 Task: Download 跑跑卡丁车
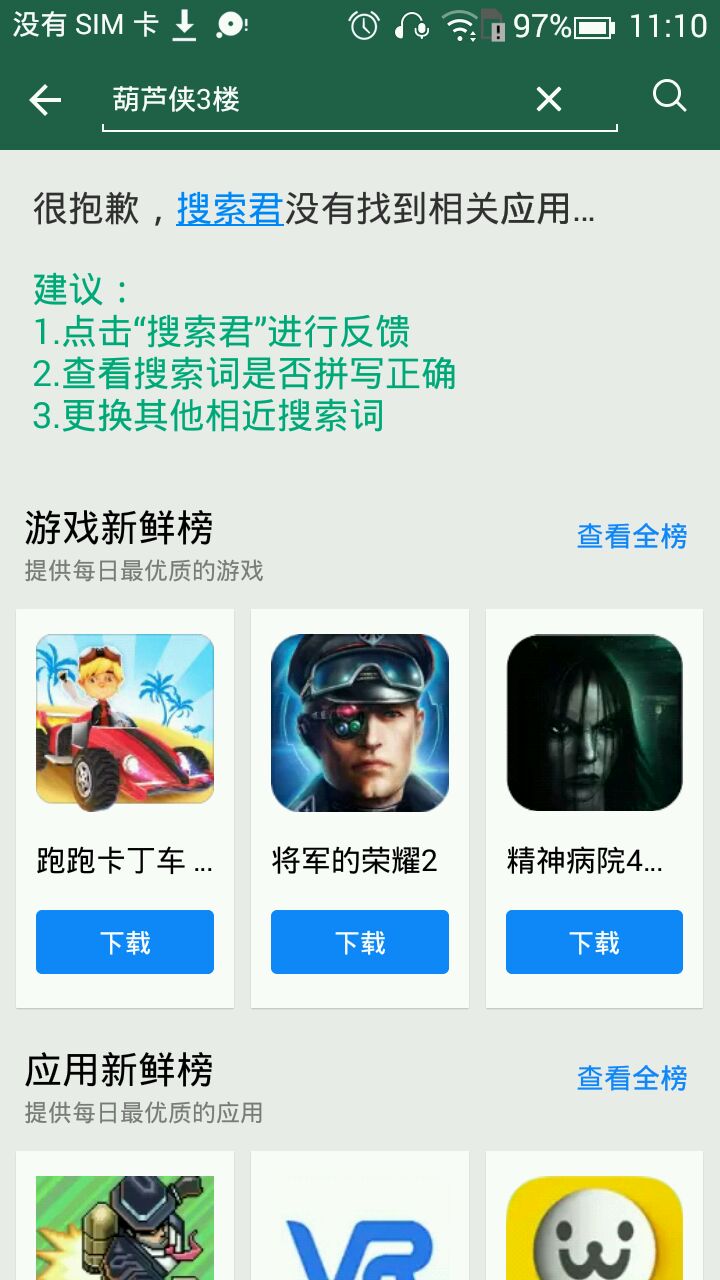tap(125, 942)
